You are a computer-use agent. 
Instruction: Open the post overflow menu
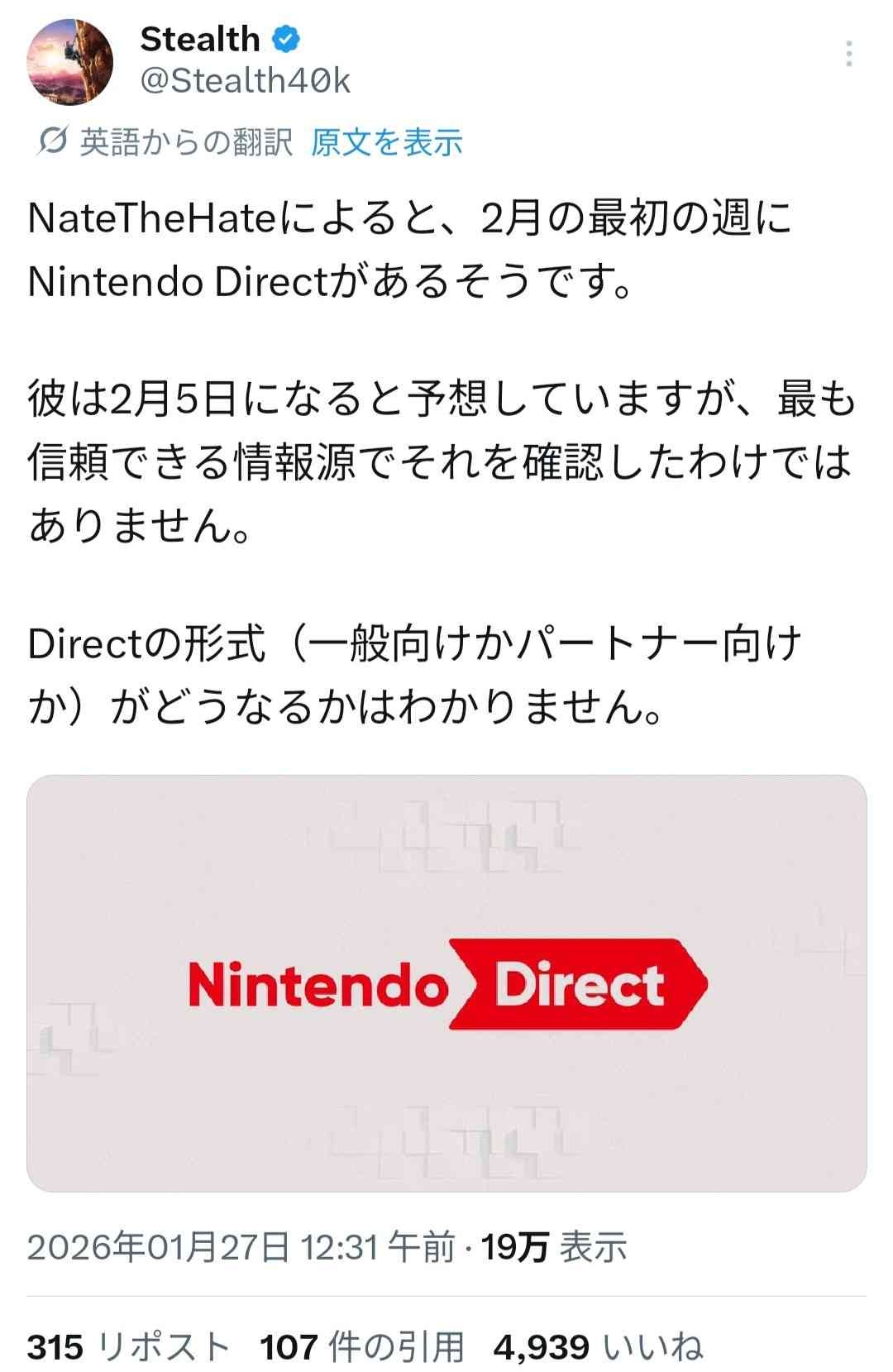(848, 55)
